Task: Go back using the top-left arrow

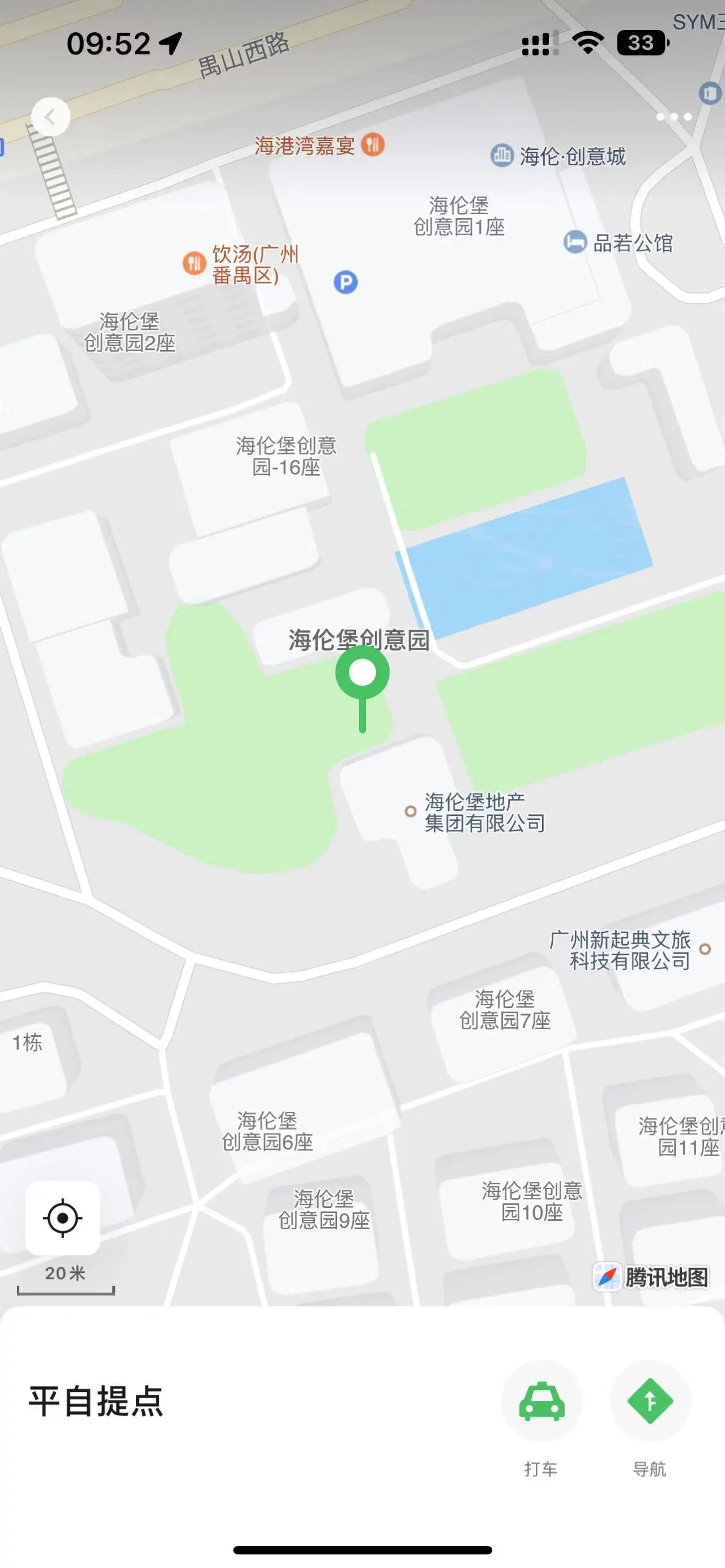Action: pyautogui.click(x=50, y=116)
